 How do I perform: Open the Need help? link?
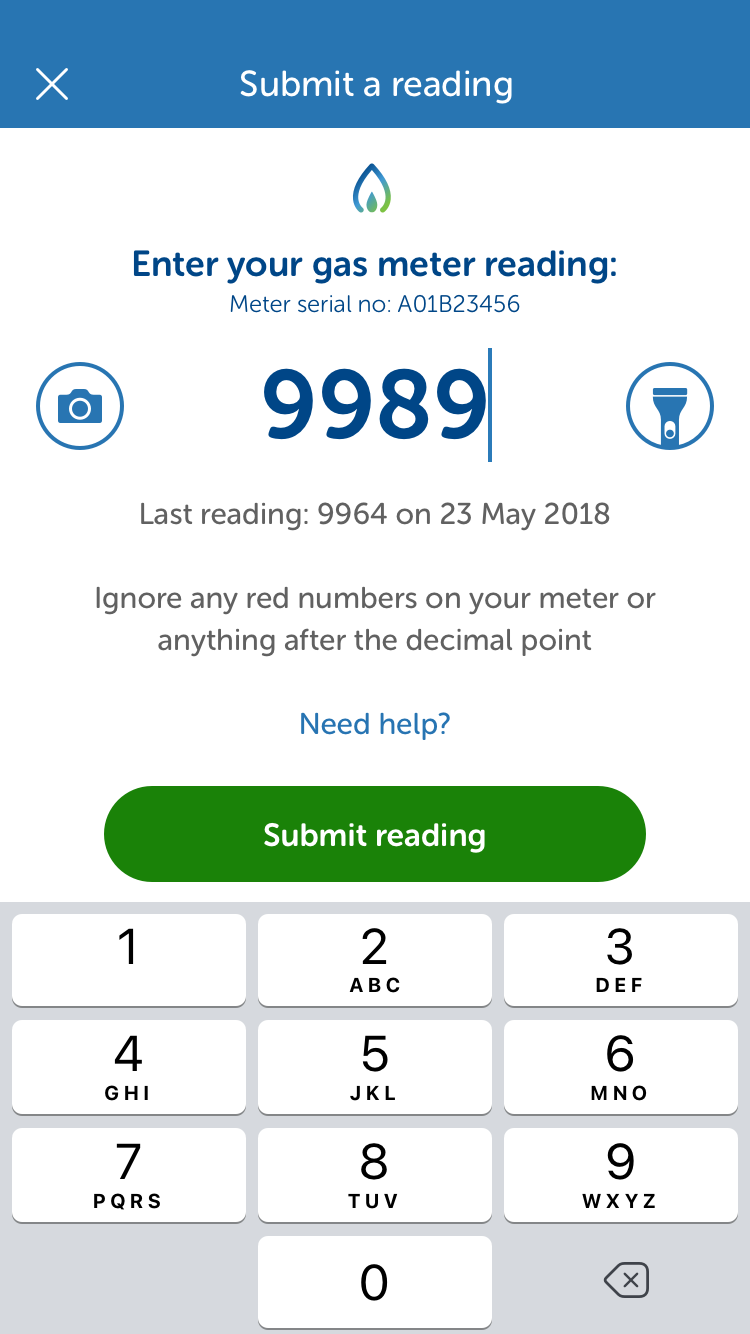(x=375, y=723)
